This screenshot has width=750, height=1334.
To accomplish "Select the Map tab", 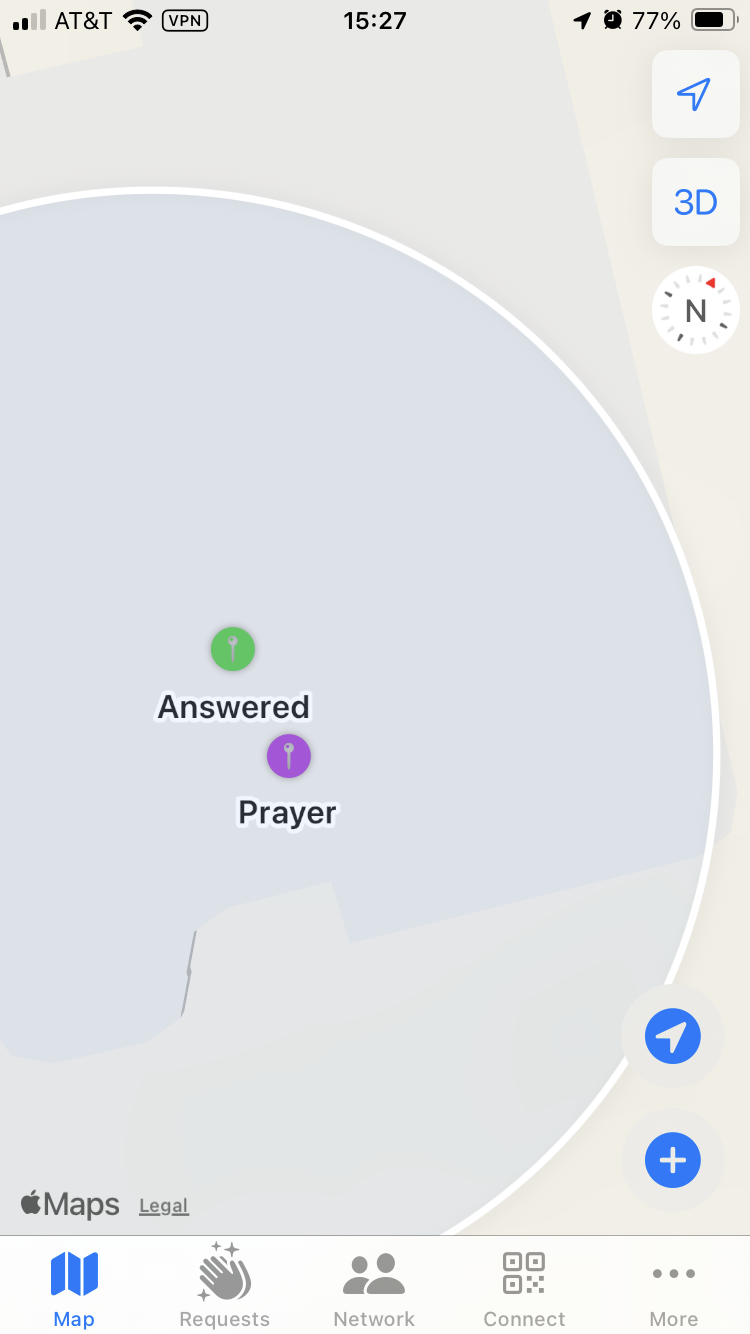I will click(74, 1288).
